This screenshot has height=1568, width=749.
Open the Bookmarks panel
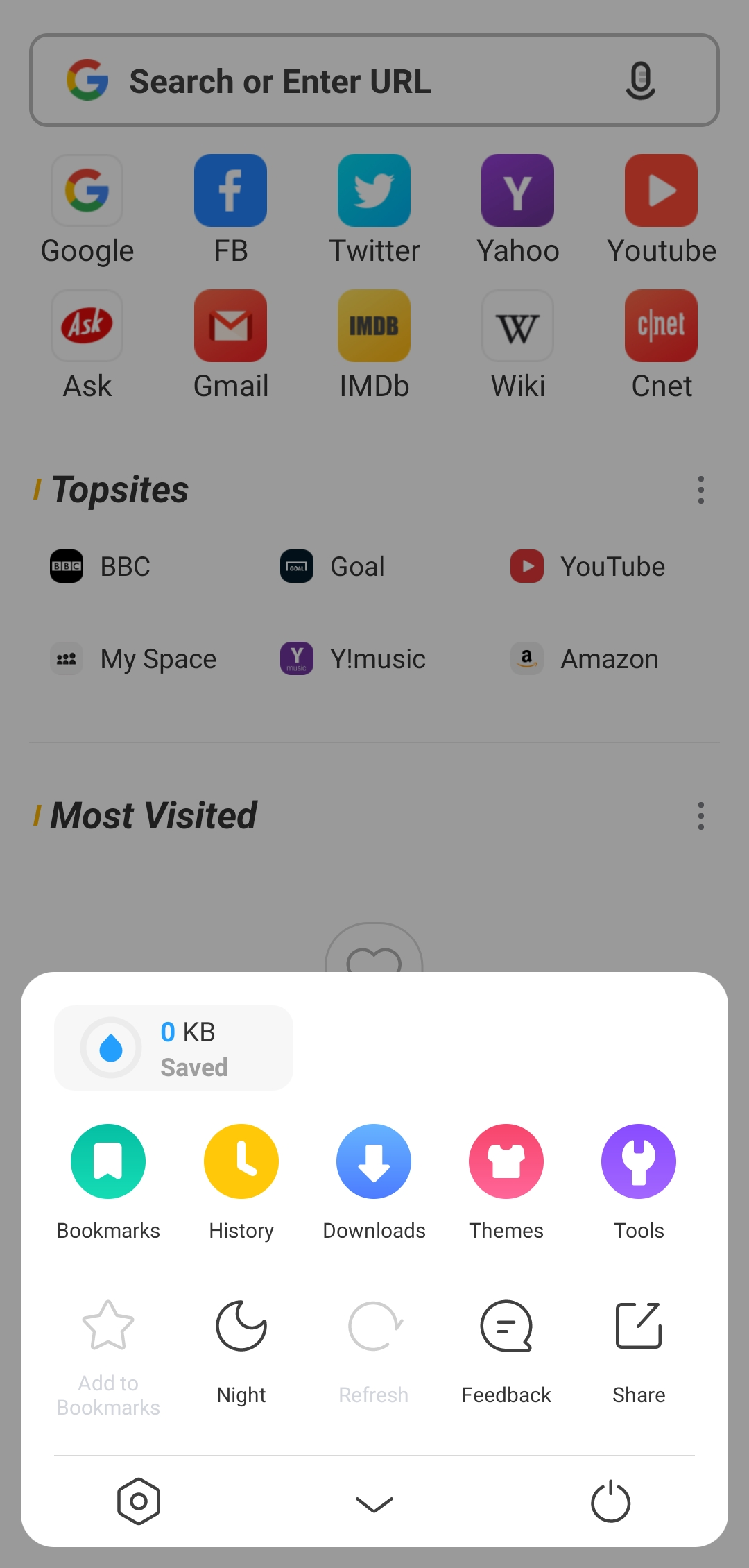click(107, 1179)
